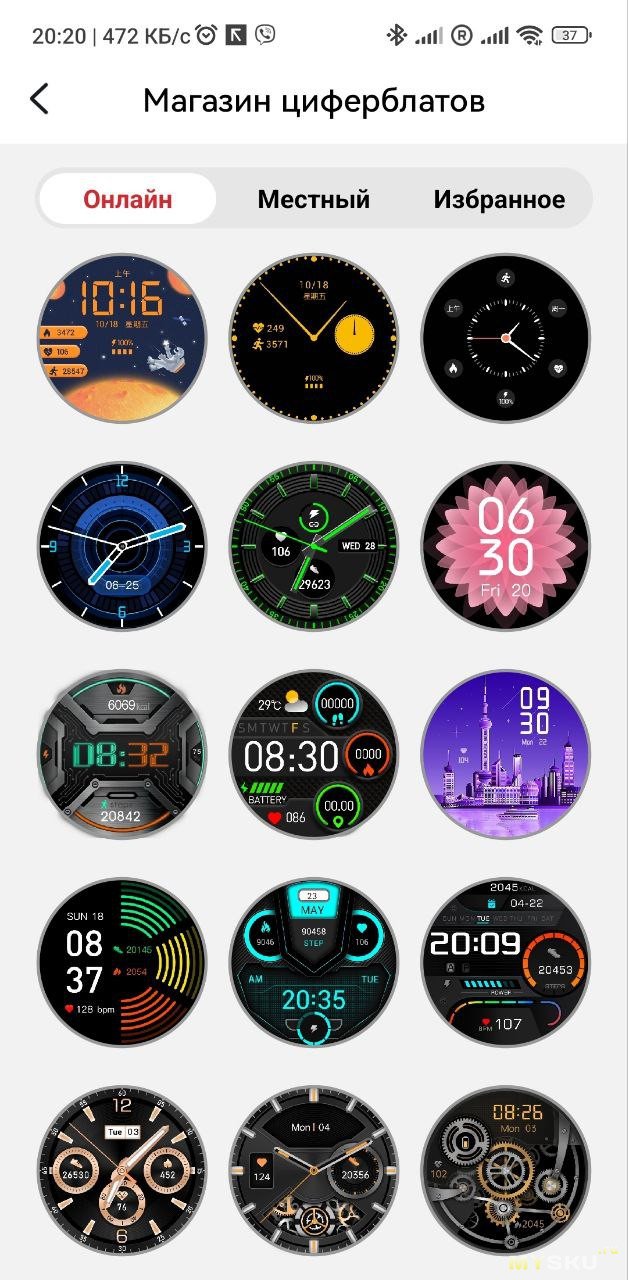The width and height of the screenshot is (628, 1280).
Task: Open the cyan 20:35 face with MAY date
Action: [314, 962]
